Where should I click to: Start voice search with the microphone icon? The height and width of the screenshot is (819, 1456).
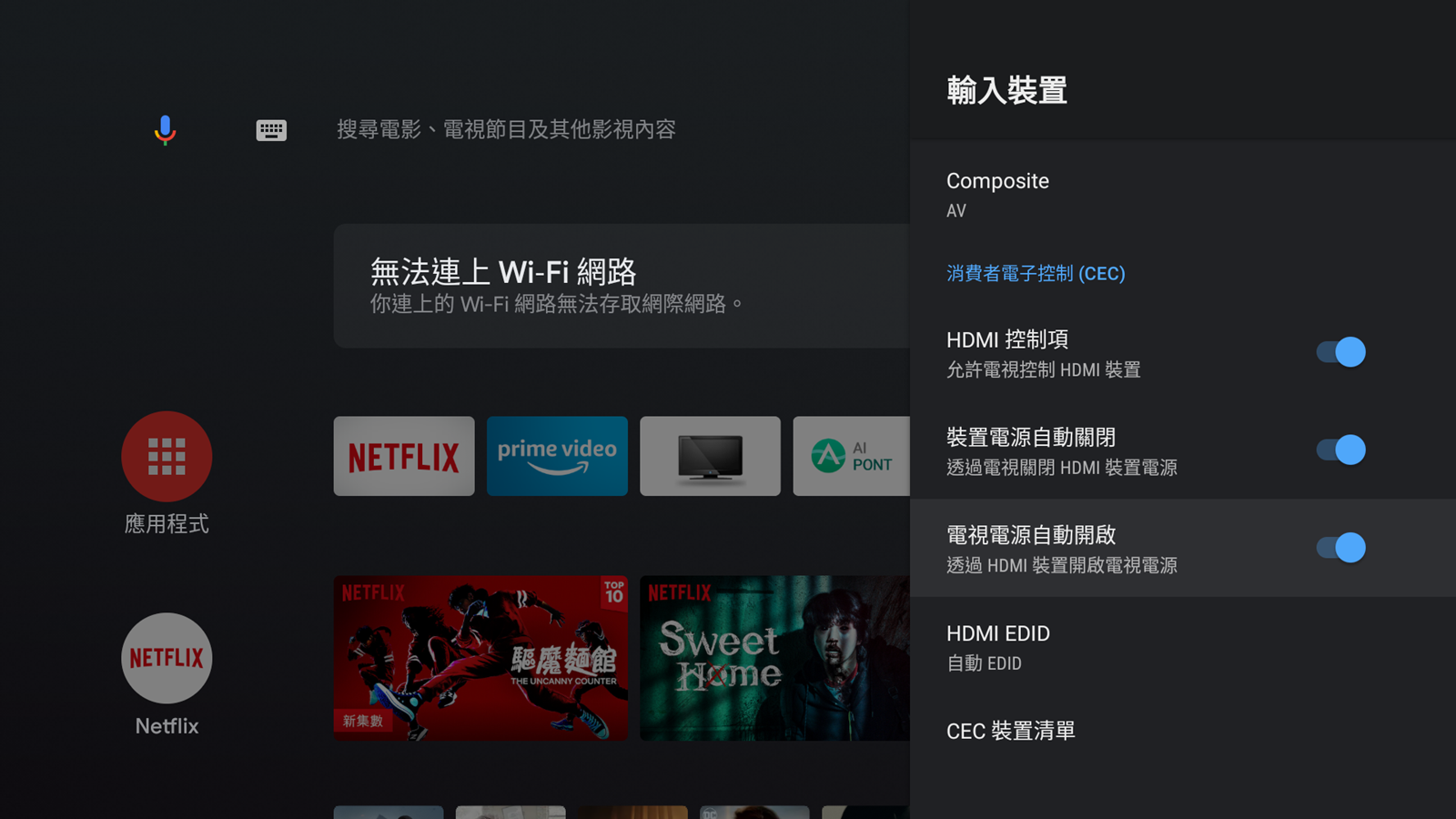pos(165,130)
